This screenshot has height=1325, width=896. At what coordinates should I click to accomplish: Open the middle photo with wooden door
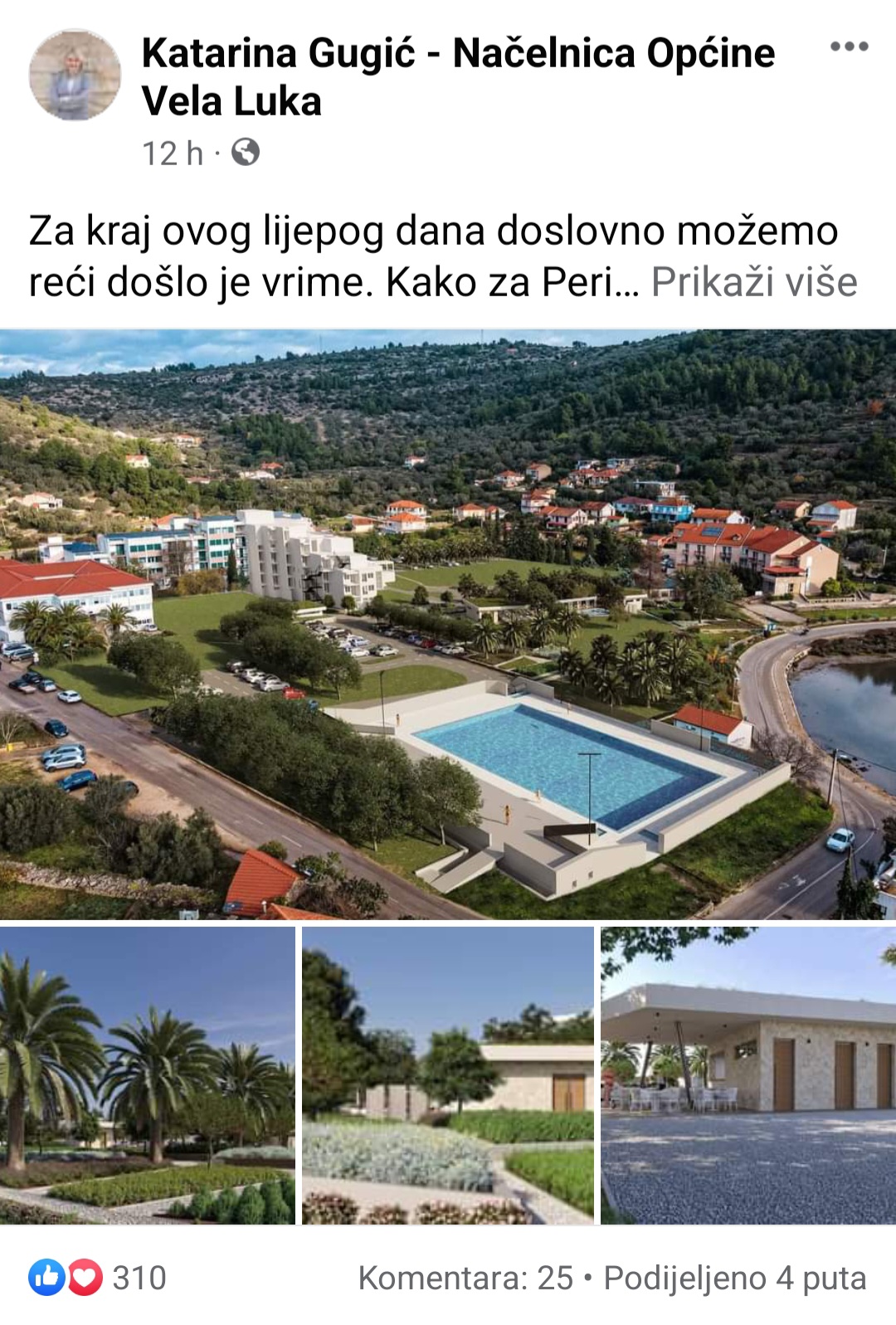448,1075
